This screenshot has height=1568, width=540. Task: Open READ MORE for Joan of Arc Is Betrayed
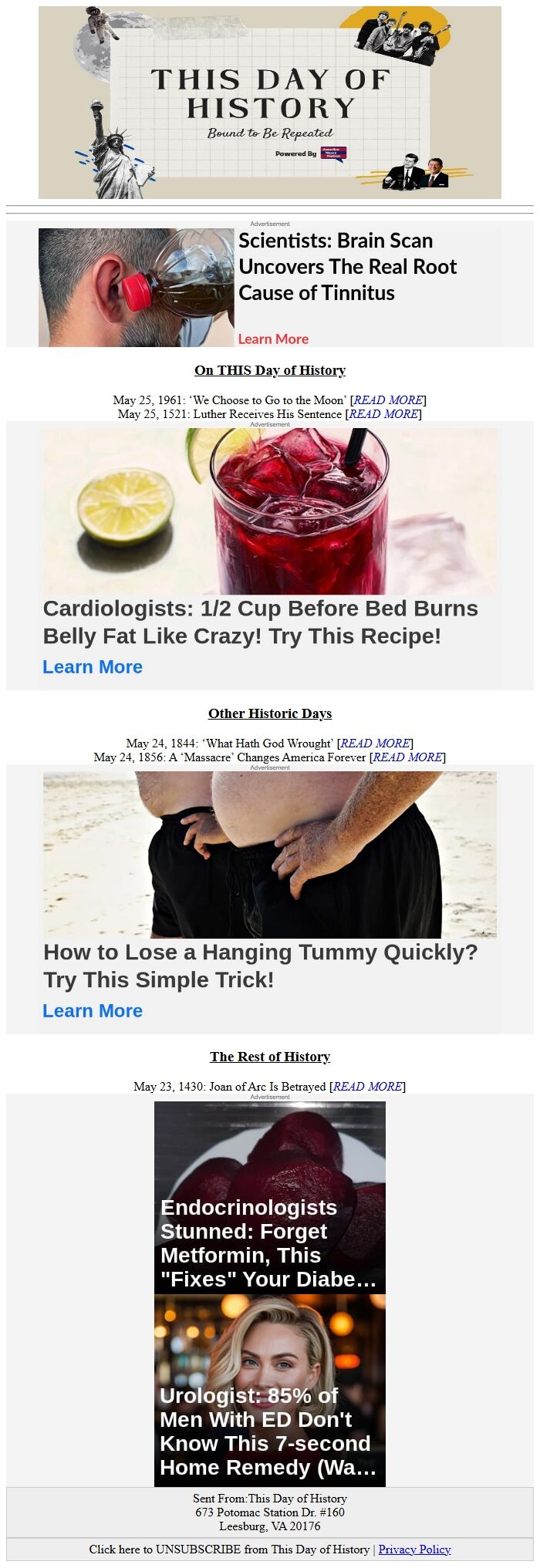point(367,1086)
